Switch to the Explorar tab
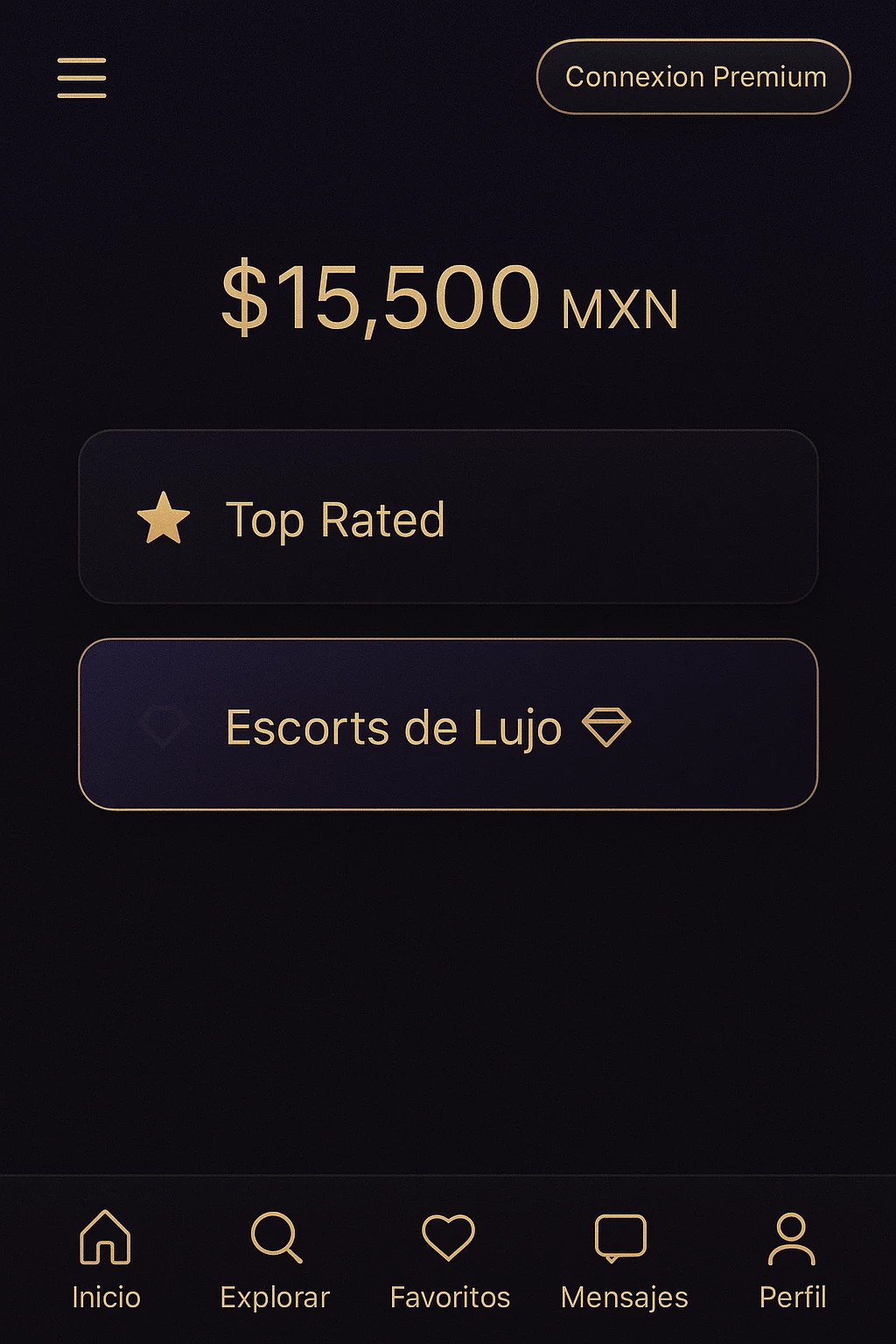 tap(276, 1259)
